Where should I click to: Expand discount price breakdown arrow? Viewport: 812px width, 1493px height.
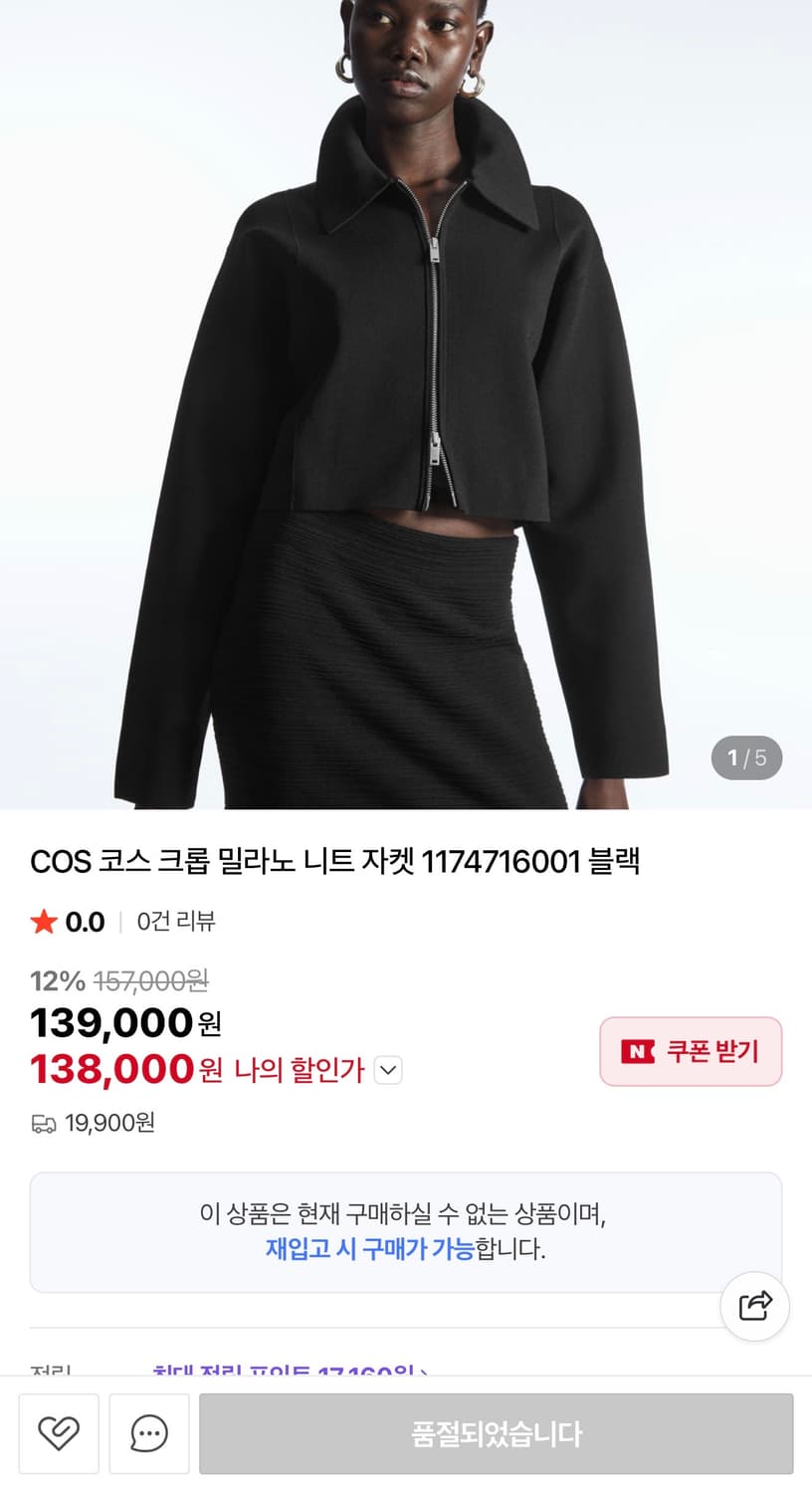(388, 1071)
